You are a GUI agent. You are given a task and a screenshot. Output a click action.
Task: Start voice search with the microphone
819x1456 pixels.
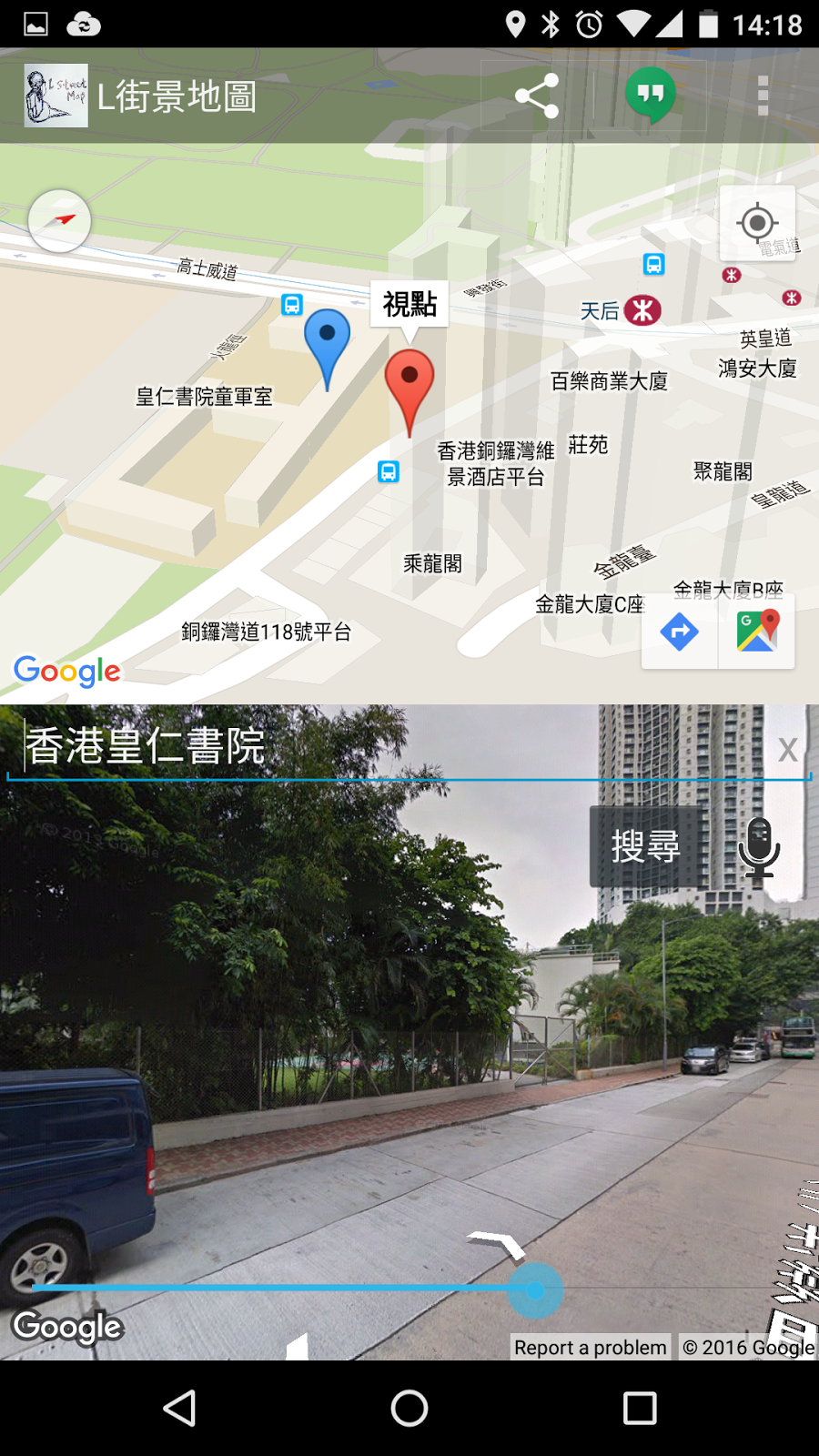point(758,846)
